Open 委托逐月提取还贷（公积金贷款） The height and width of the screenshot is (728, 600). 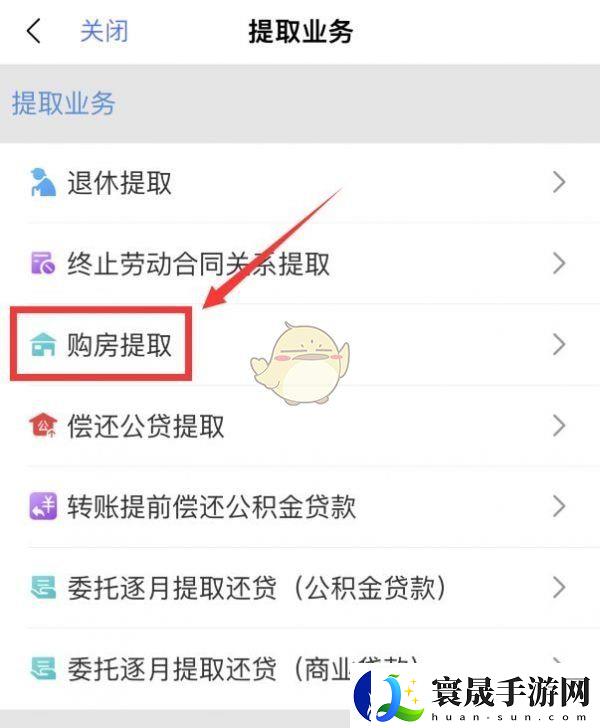(x=256, y=588)
